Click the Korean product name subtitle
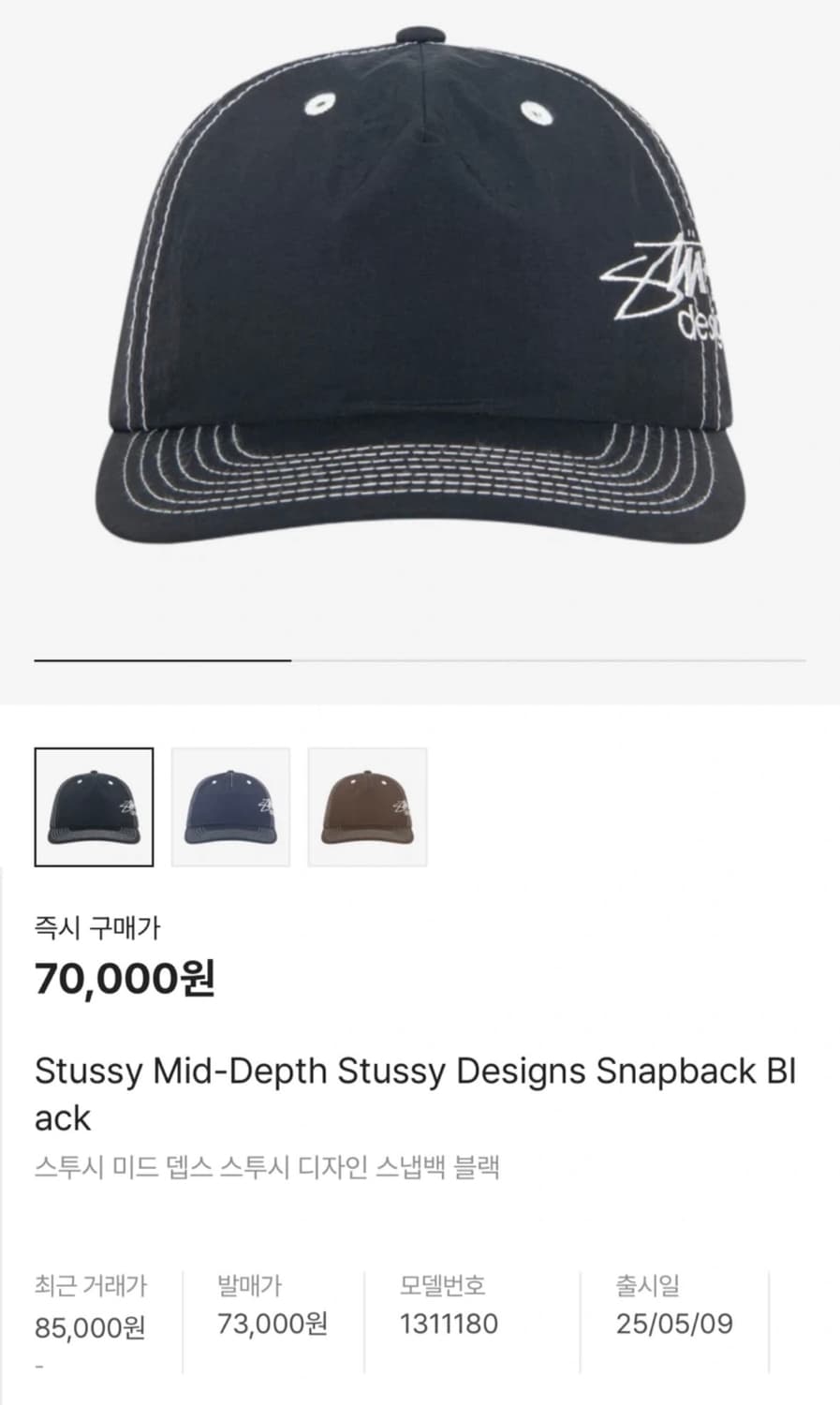The width and height of the screenshot is (840, 1405). point(269,1163)
